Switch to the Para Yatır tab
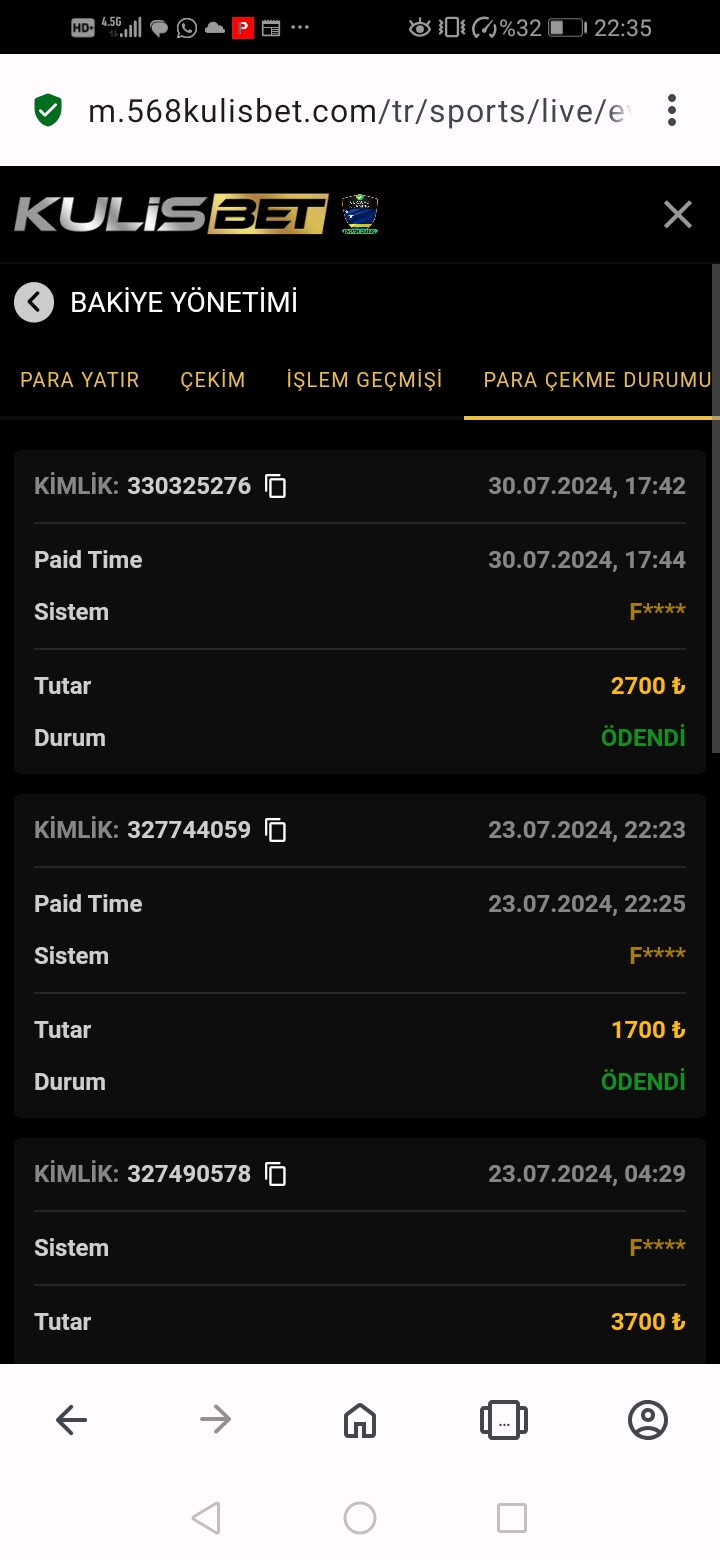The image size is (720, 1560). tap(80, 380)
